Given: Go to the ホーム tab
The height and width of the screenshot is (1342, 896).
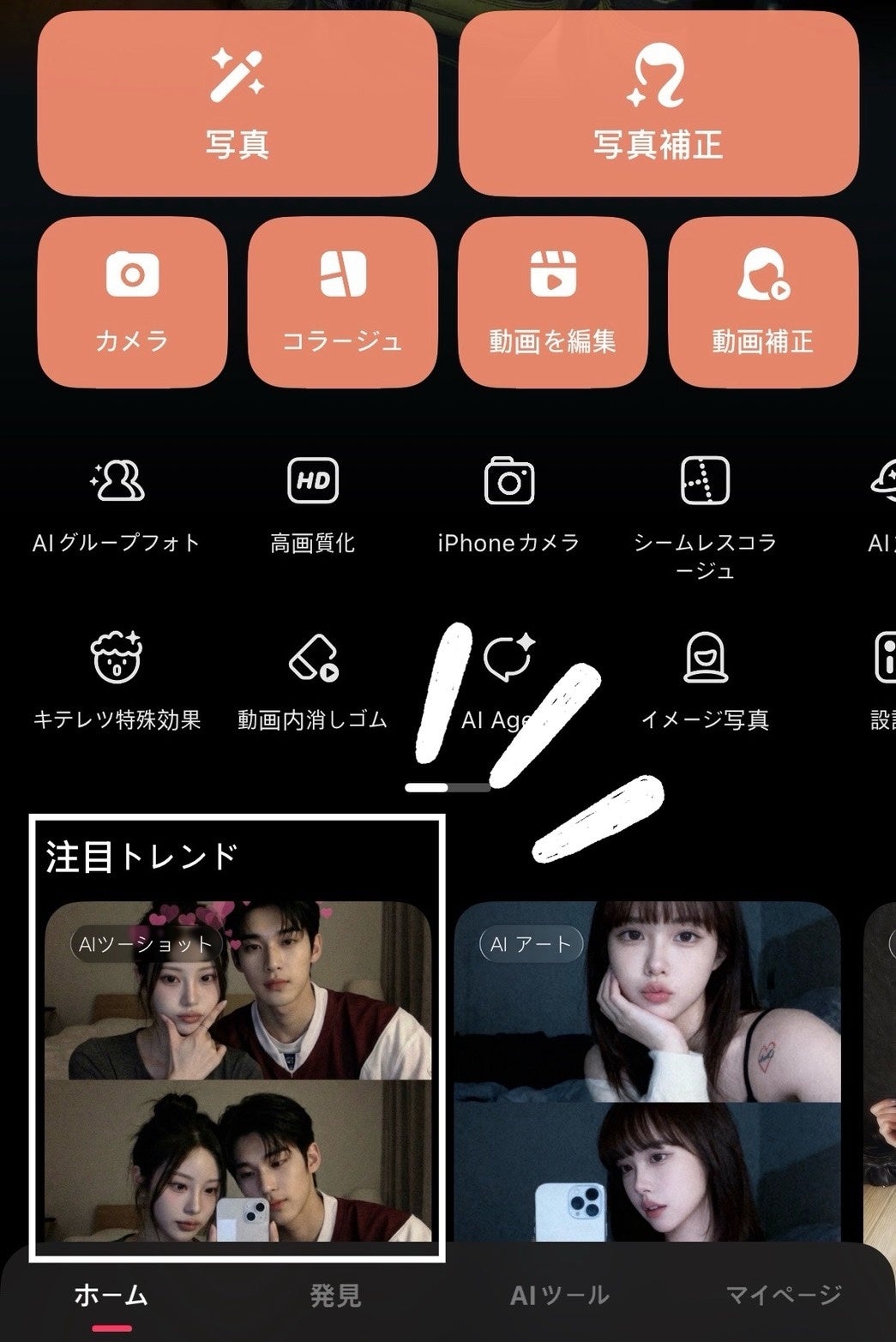Looking at the screenshot, I should click(x=111, y=1295).
